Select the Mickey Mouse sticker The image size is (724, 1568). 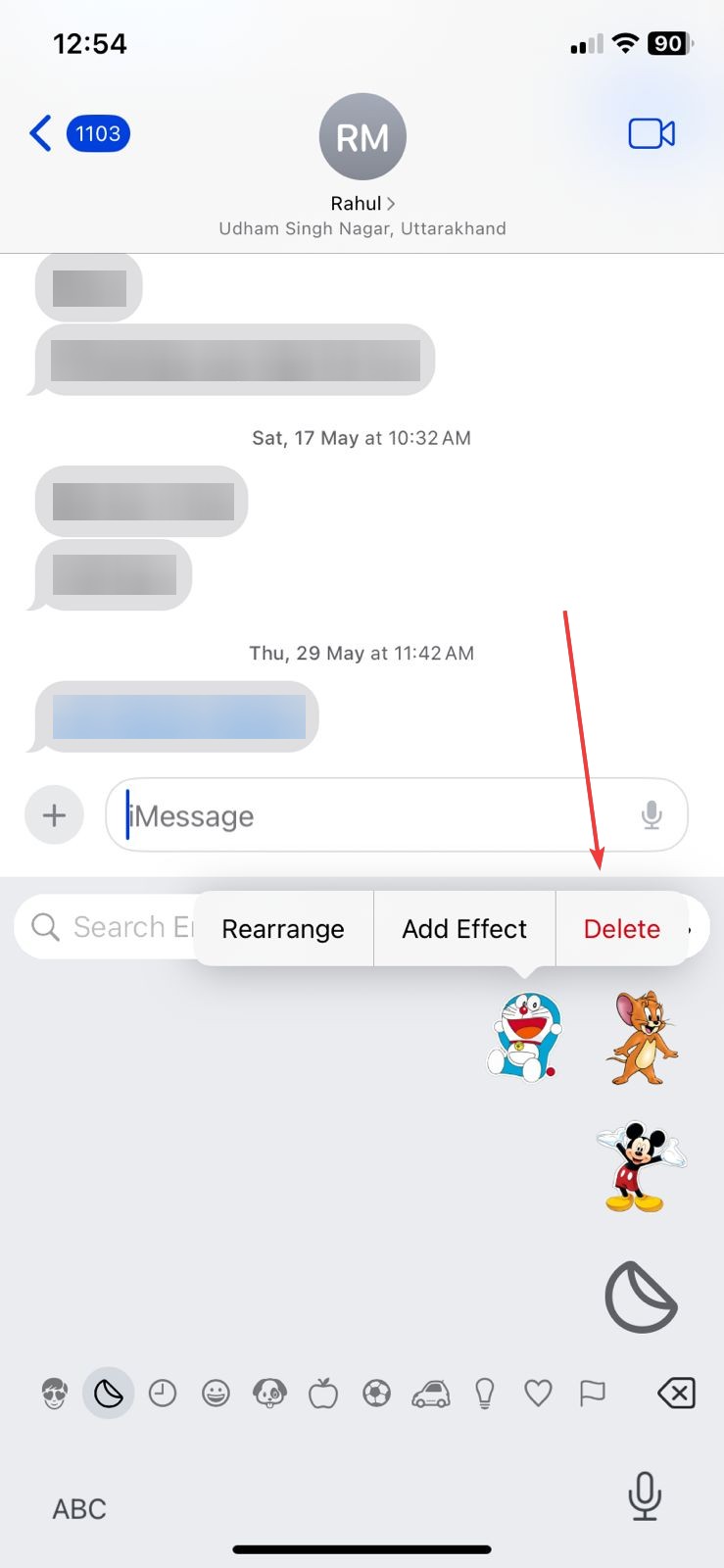pos(640,1166)
